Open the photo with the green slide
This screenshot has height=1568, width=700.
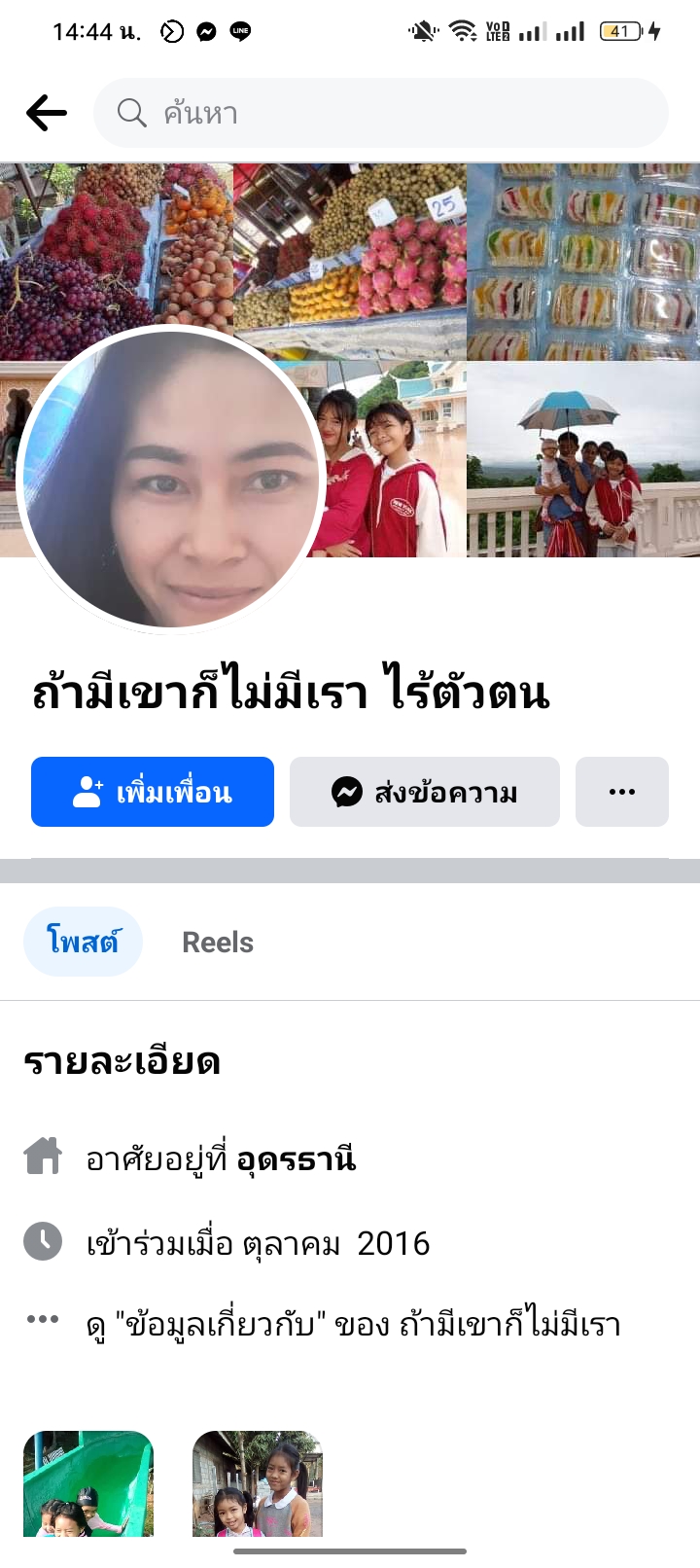[88, 1483]
